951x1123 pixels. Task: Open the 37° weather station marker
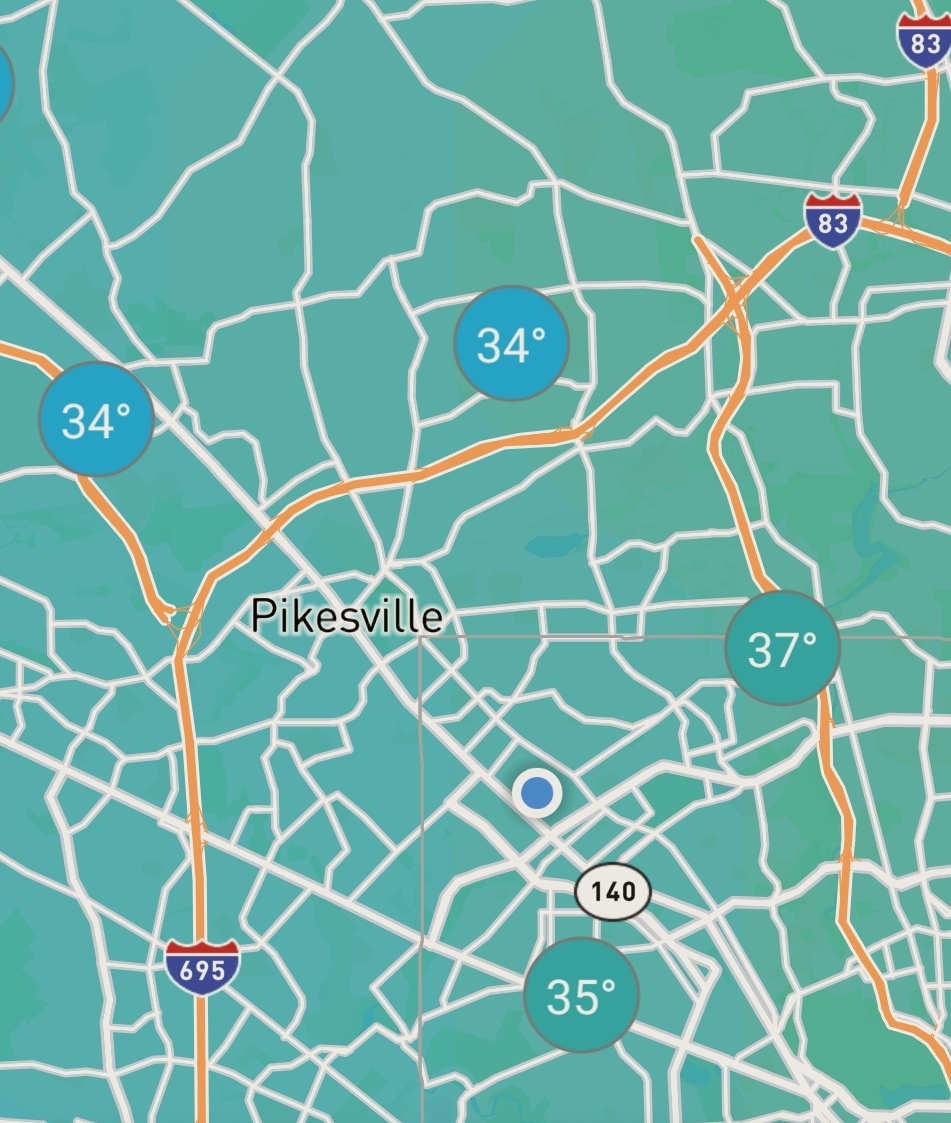pyautogui.click(x=782, y=648)
